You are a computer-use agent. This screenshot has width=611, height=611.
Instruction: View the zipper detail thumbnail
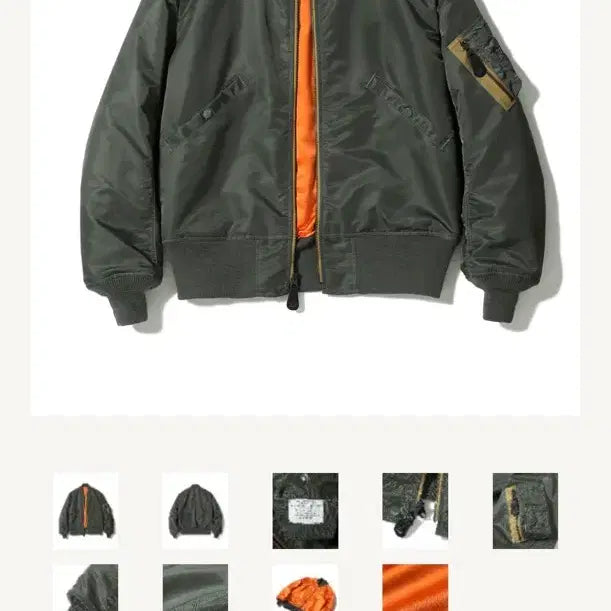pyautogui.click(x=415, y=510)
